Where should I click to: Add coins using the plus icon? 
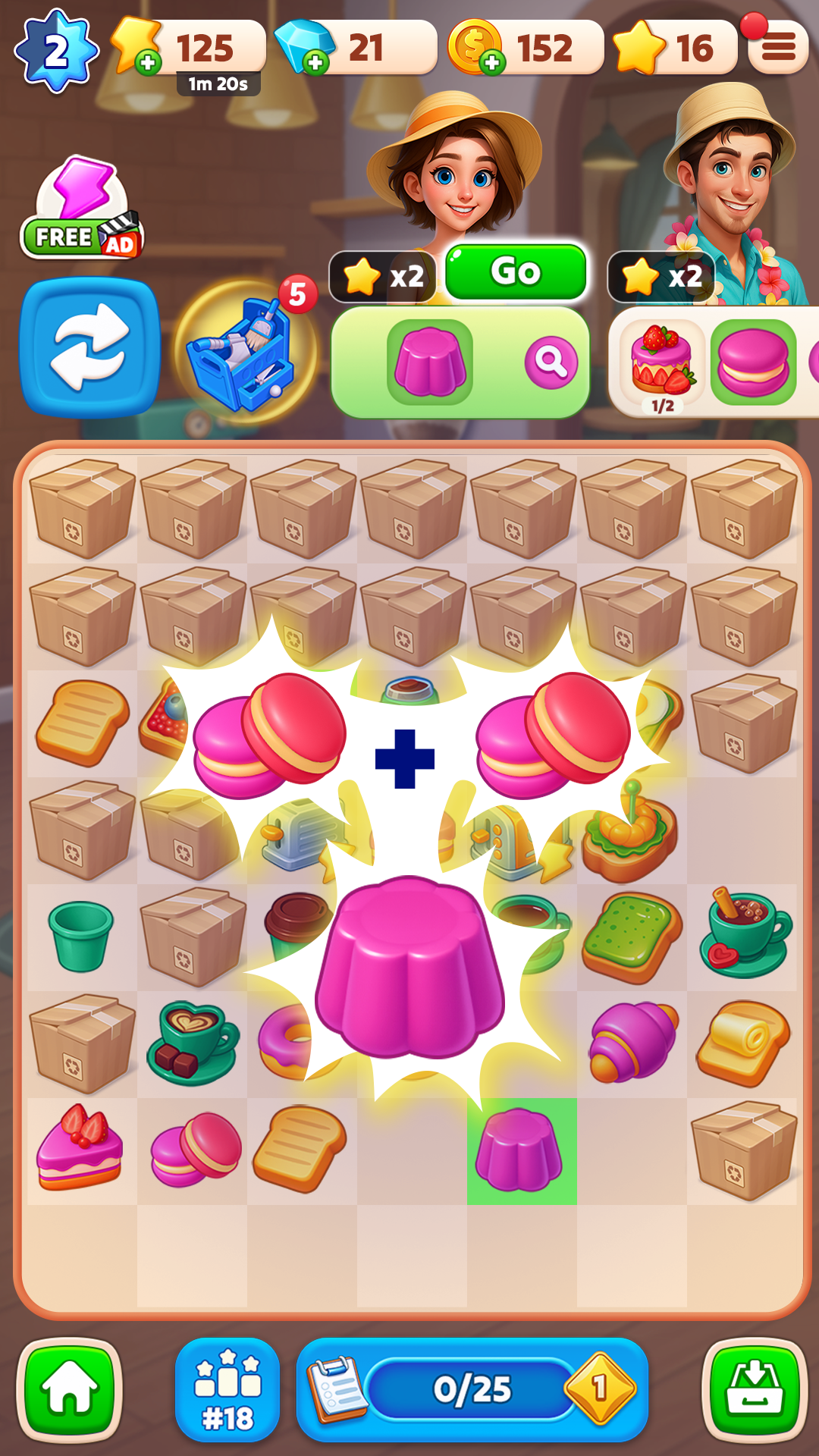[x=492, y=62]
